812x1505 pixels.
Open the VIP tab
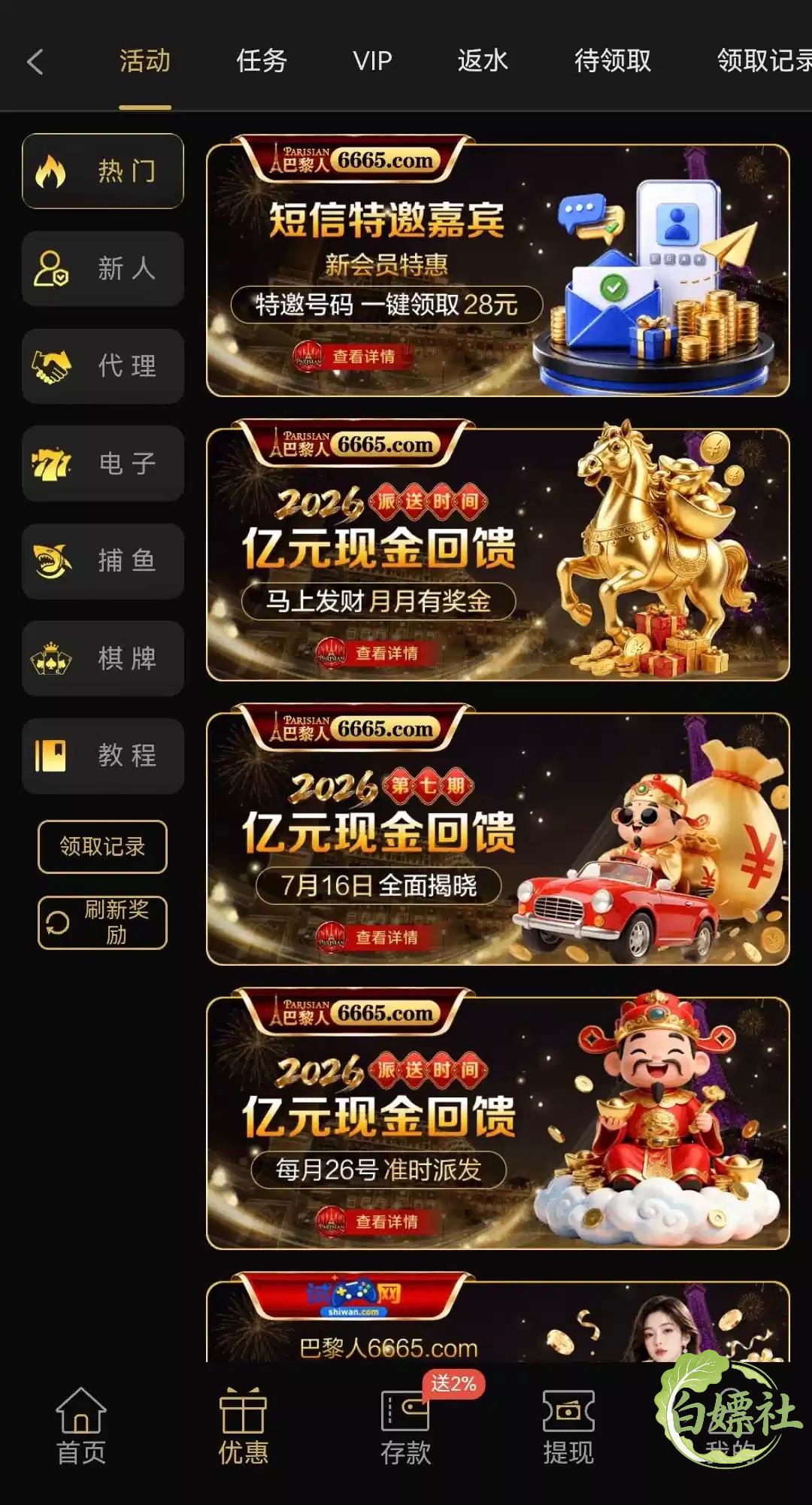coord(372,61)
